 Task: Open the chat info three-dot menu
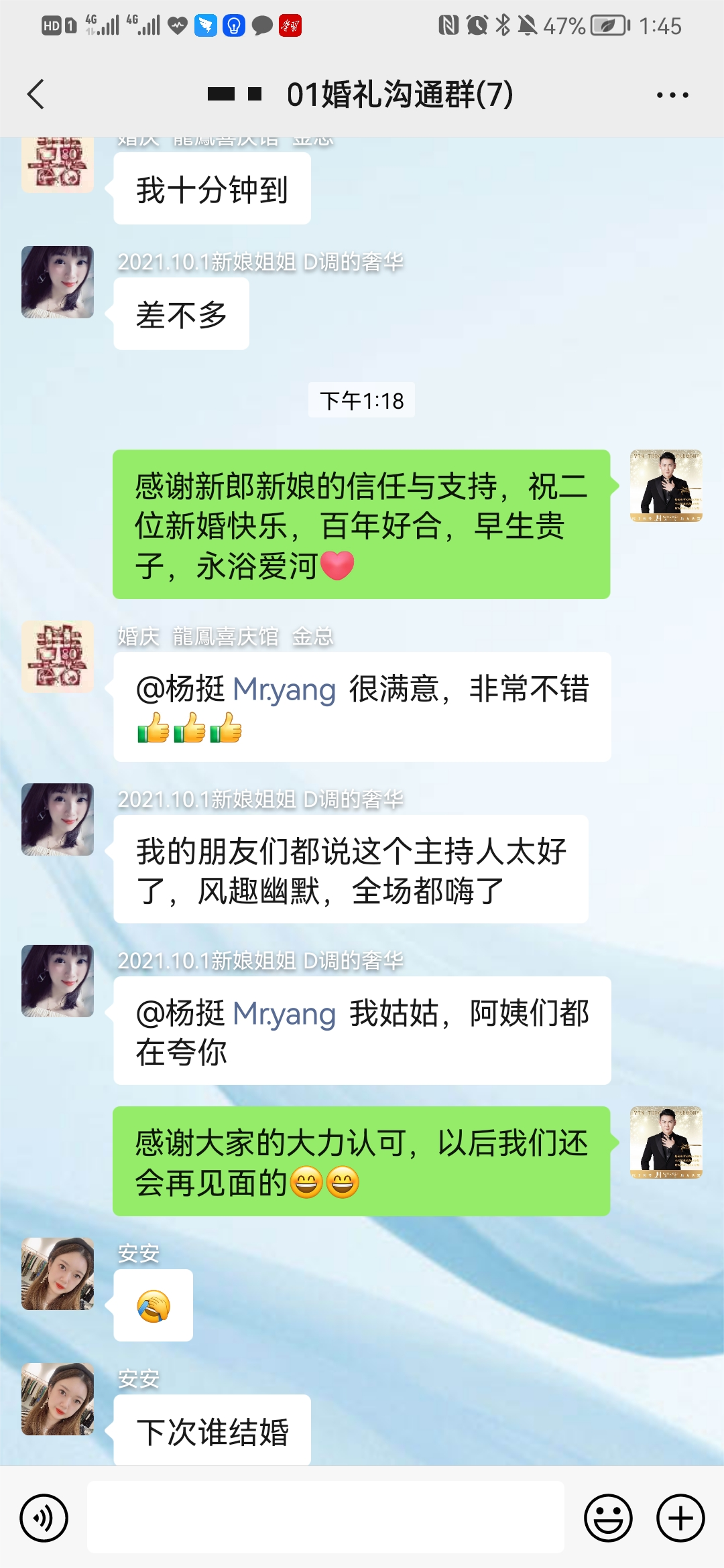coord(672,95)
